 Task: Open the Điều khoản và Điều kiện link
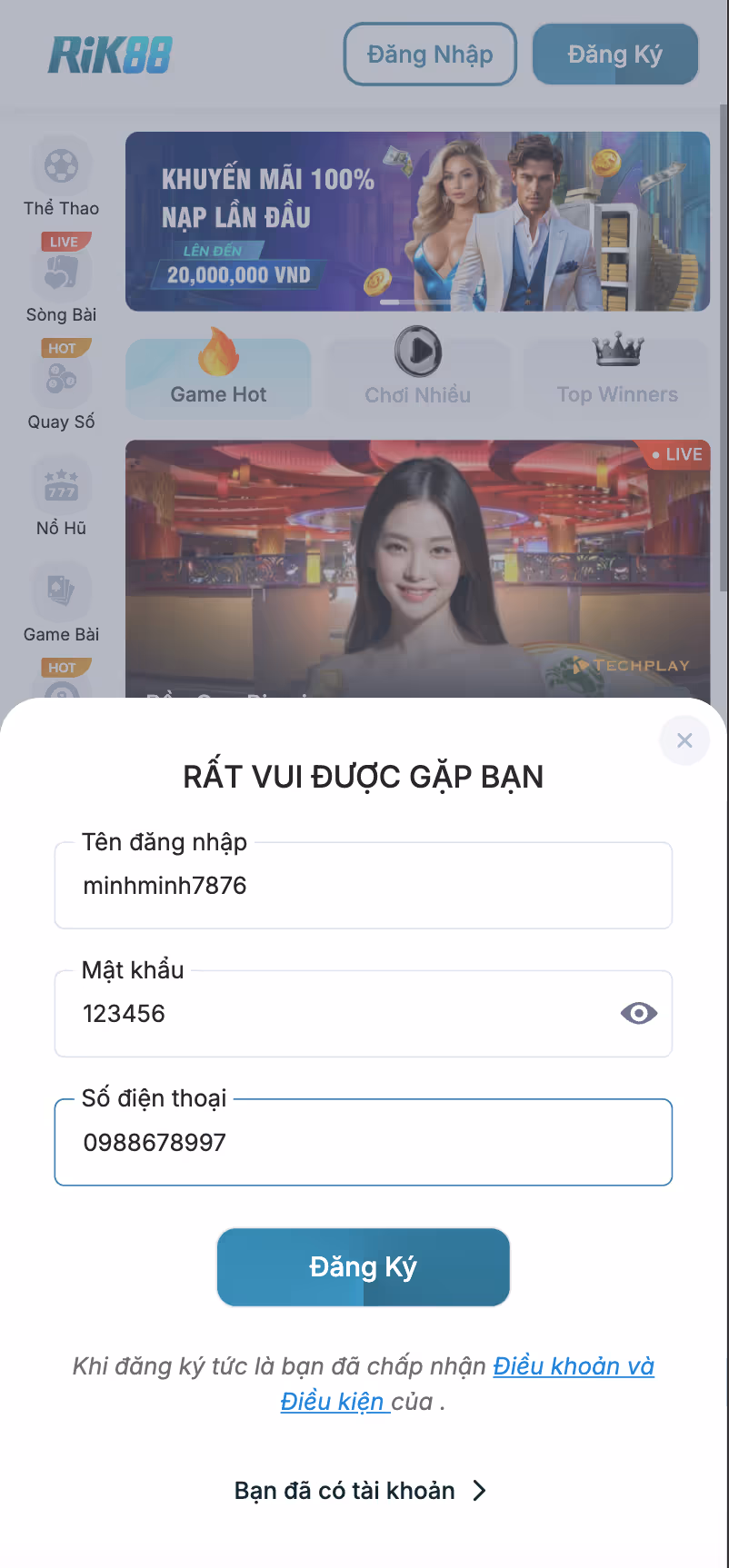[x=573, y=1366]
